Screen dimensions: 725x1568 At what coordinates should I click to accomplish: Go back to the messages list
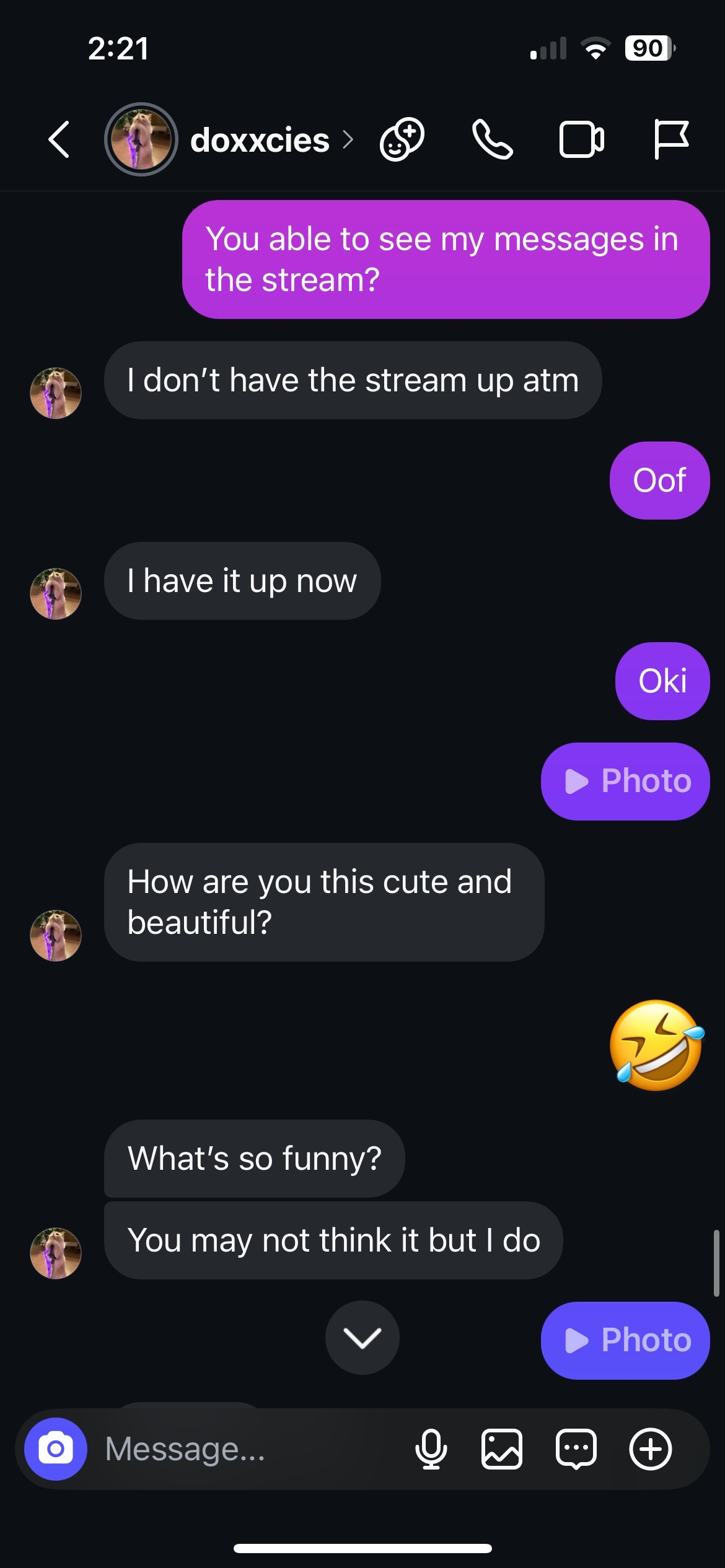59,139
